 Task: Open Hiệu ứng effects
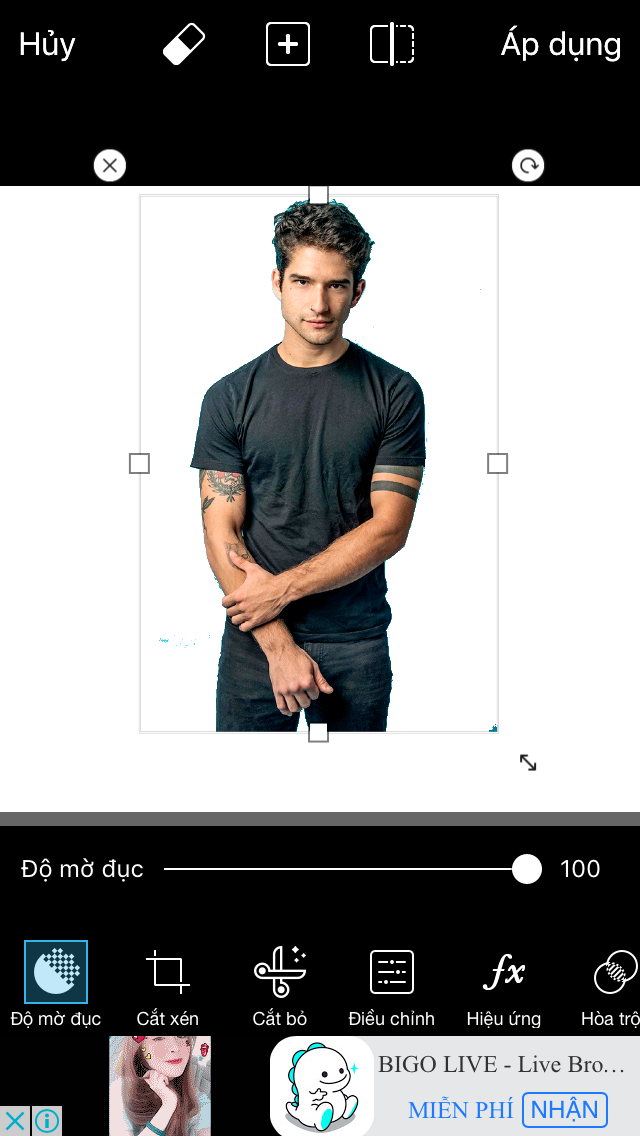(504, 984)
